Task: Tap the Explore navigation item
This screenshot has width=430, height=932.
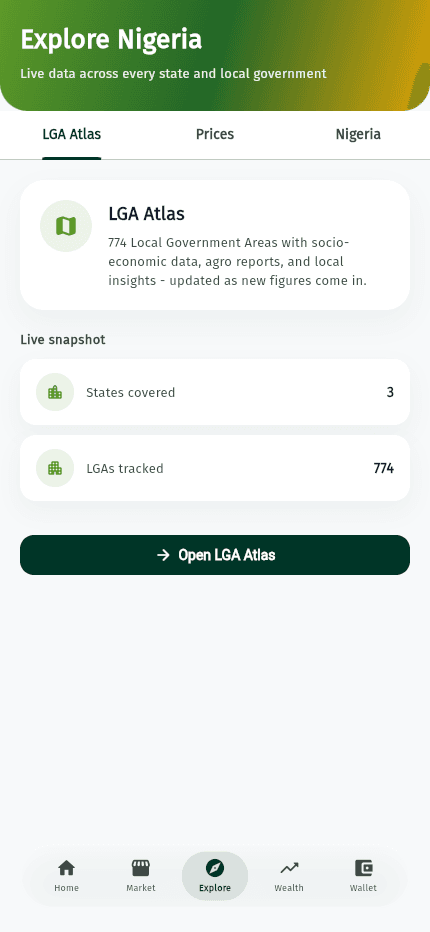Action: [215, 876]
